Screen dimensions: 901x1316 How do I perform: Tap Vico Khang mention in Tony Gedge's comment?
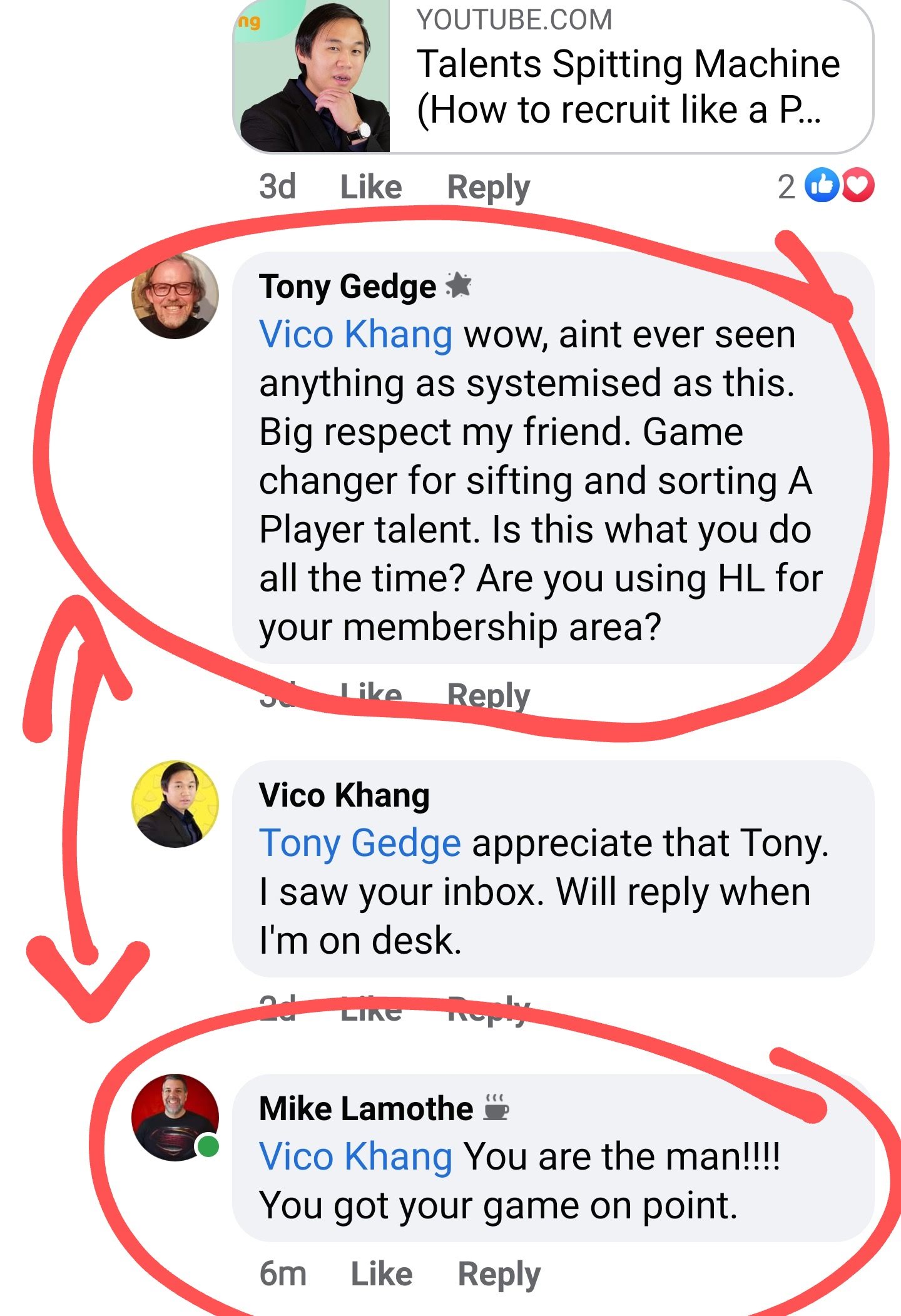click(355, 335)
